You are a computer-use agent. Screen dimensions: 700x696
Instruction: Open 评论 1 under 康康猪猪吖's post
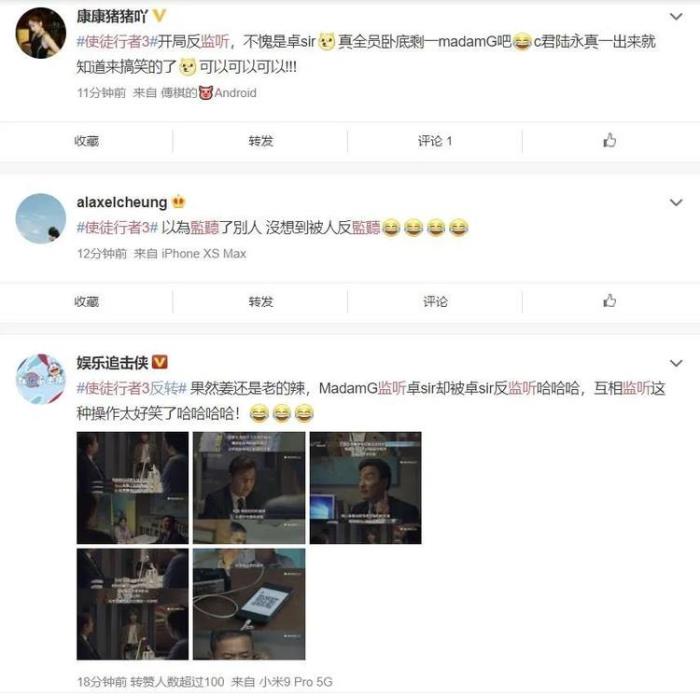(435, 141)
